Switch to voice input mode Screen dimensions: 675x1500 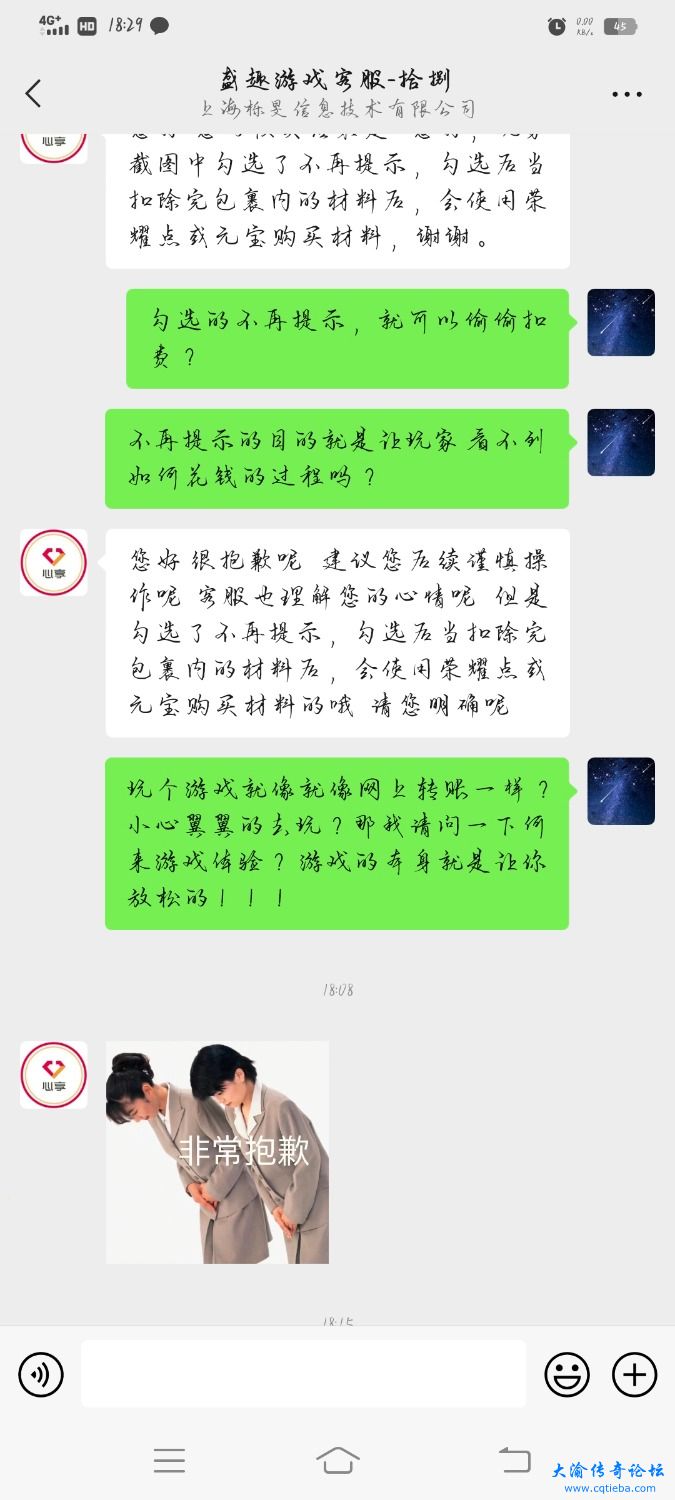click(41, 1374)
